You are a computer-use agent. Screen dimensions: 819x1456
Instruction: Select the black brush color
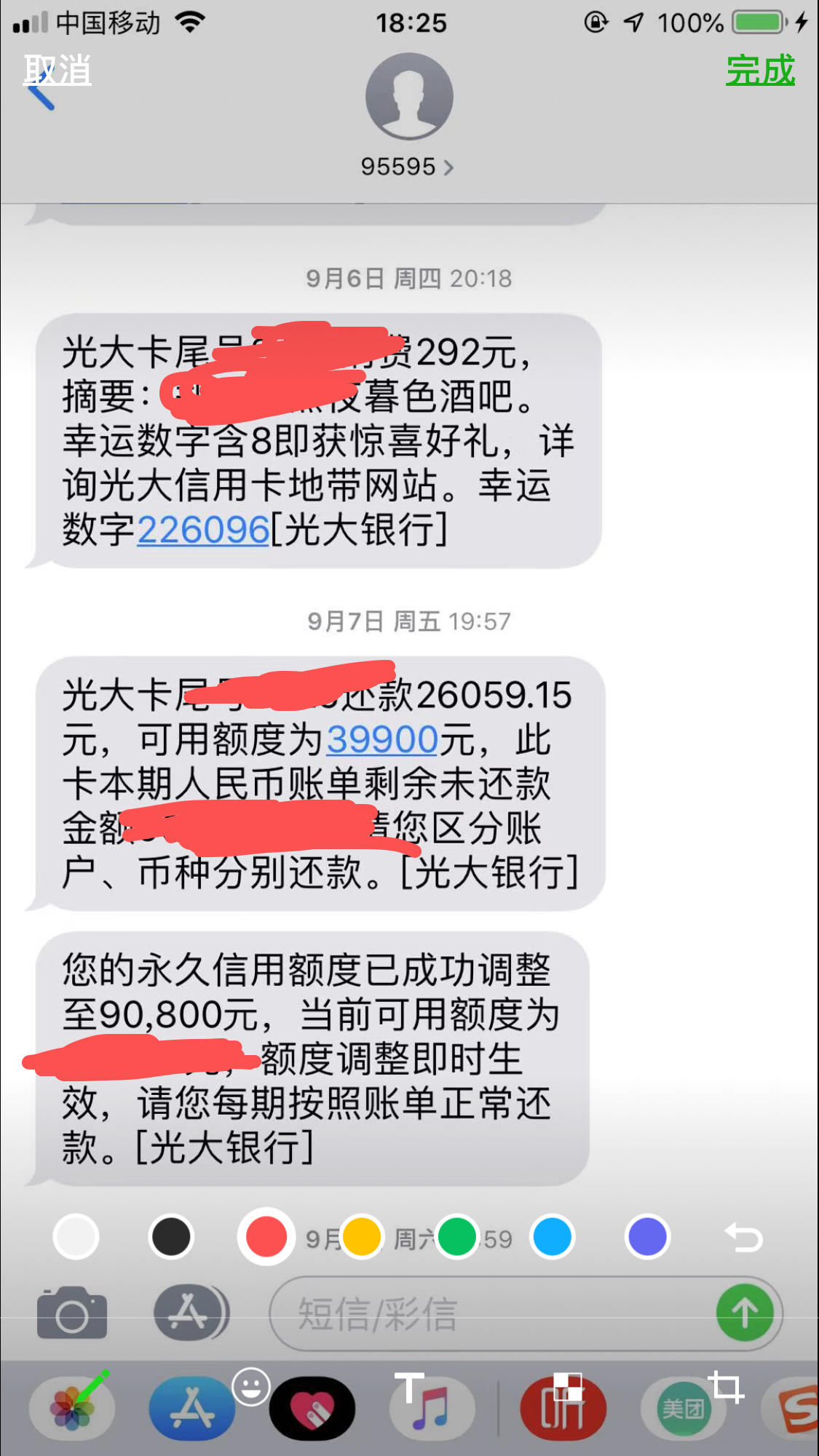[171, 1237]
